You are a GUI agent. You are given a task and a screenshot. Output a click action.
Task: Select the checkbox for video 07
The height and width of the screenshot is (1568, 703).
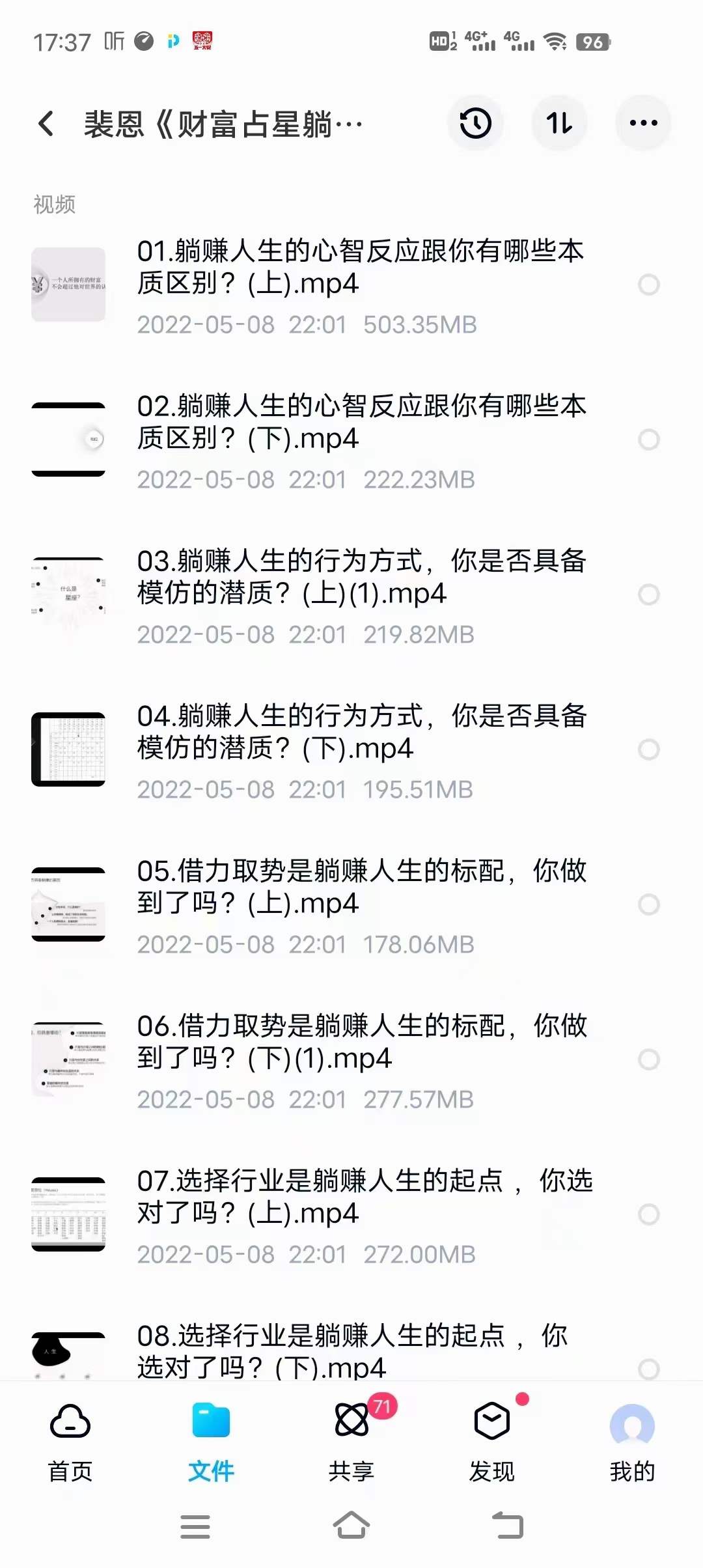click(x=648, y=1214)
